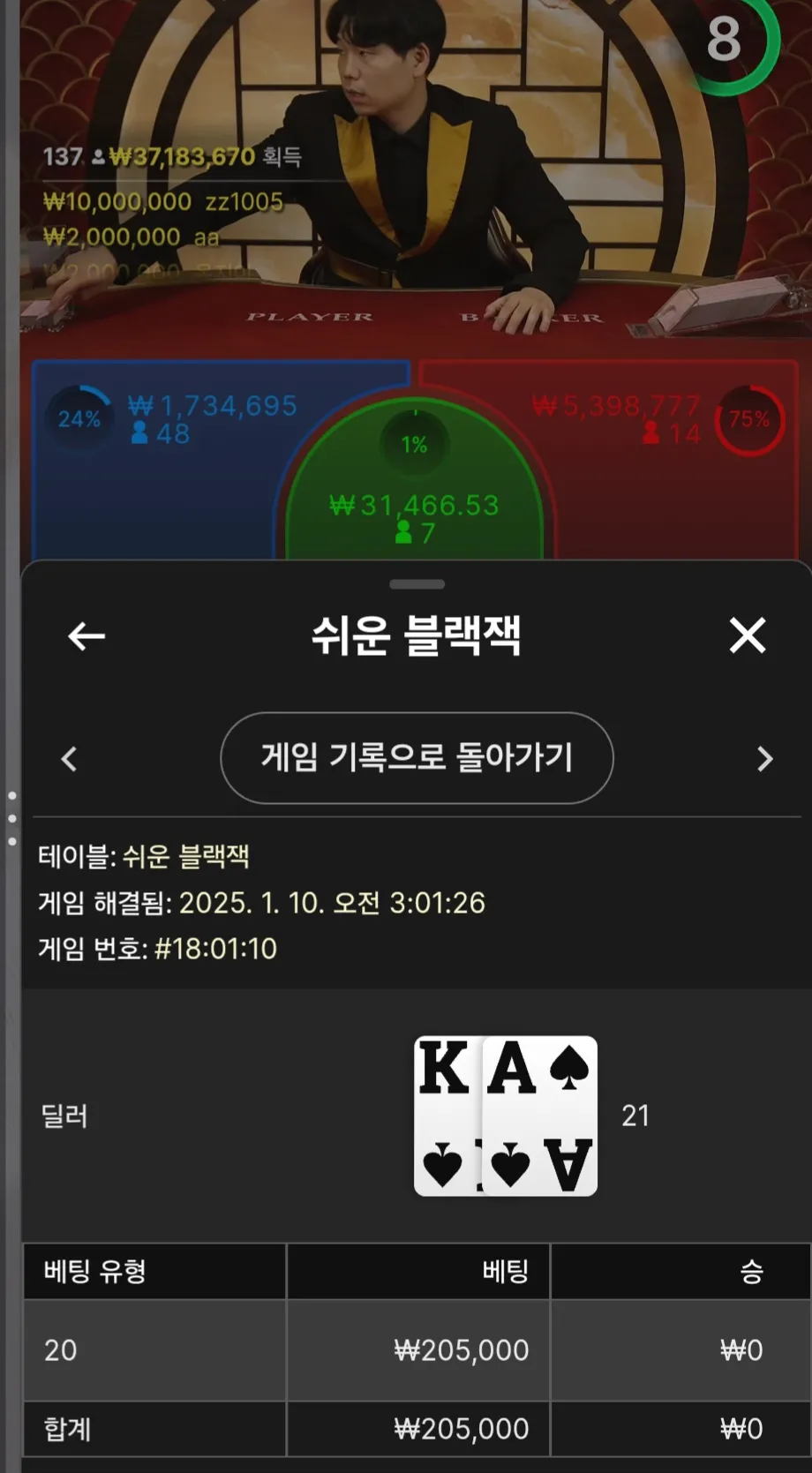
Task: Show previous game record with left chevron
Action: pyautogui.click(x=69, y=759)
